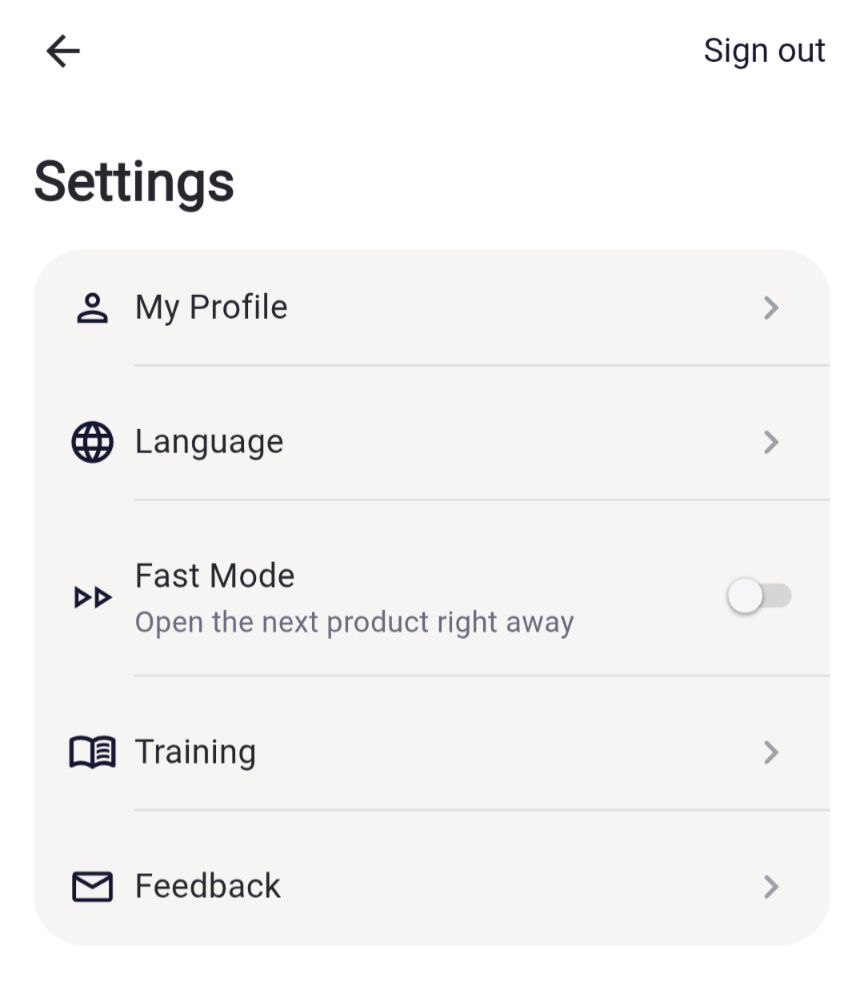Go back using the arrow icon

[63, 51]
